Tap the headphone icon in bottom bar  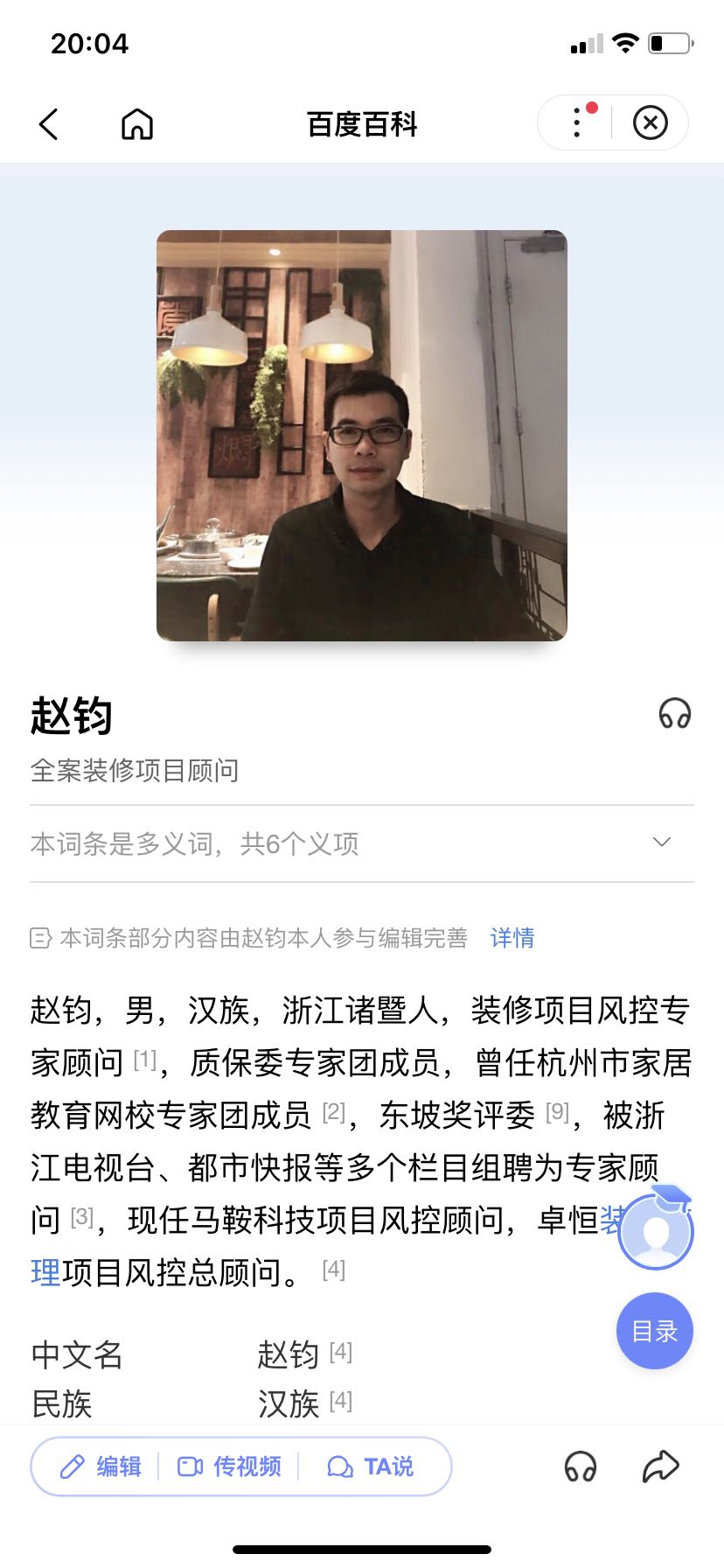click(x=580, y=1466)
